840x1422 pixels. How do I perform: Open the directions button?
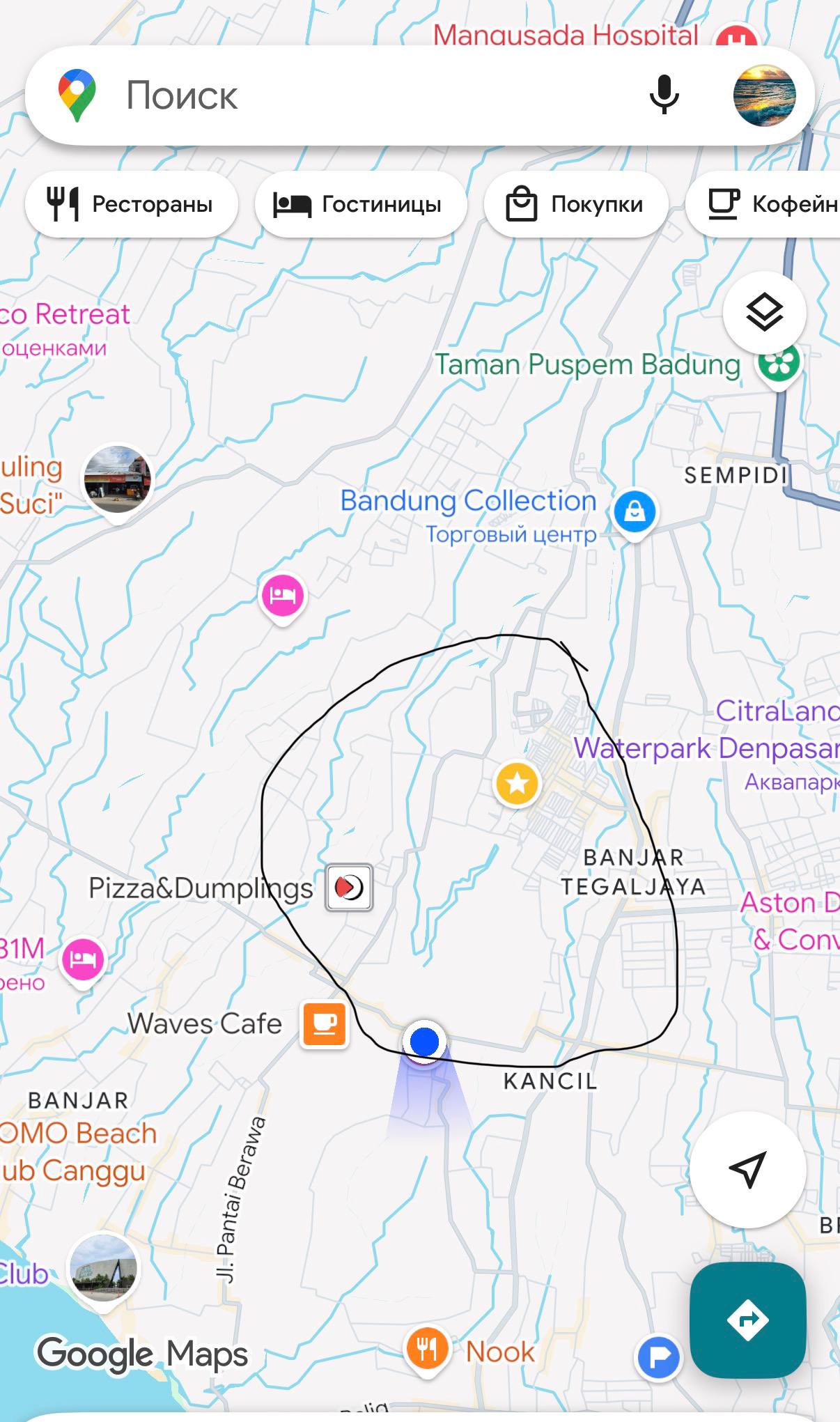(x=747, y=1320)
